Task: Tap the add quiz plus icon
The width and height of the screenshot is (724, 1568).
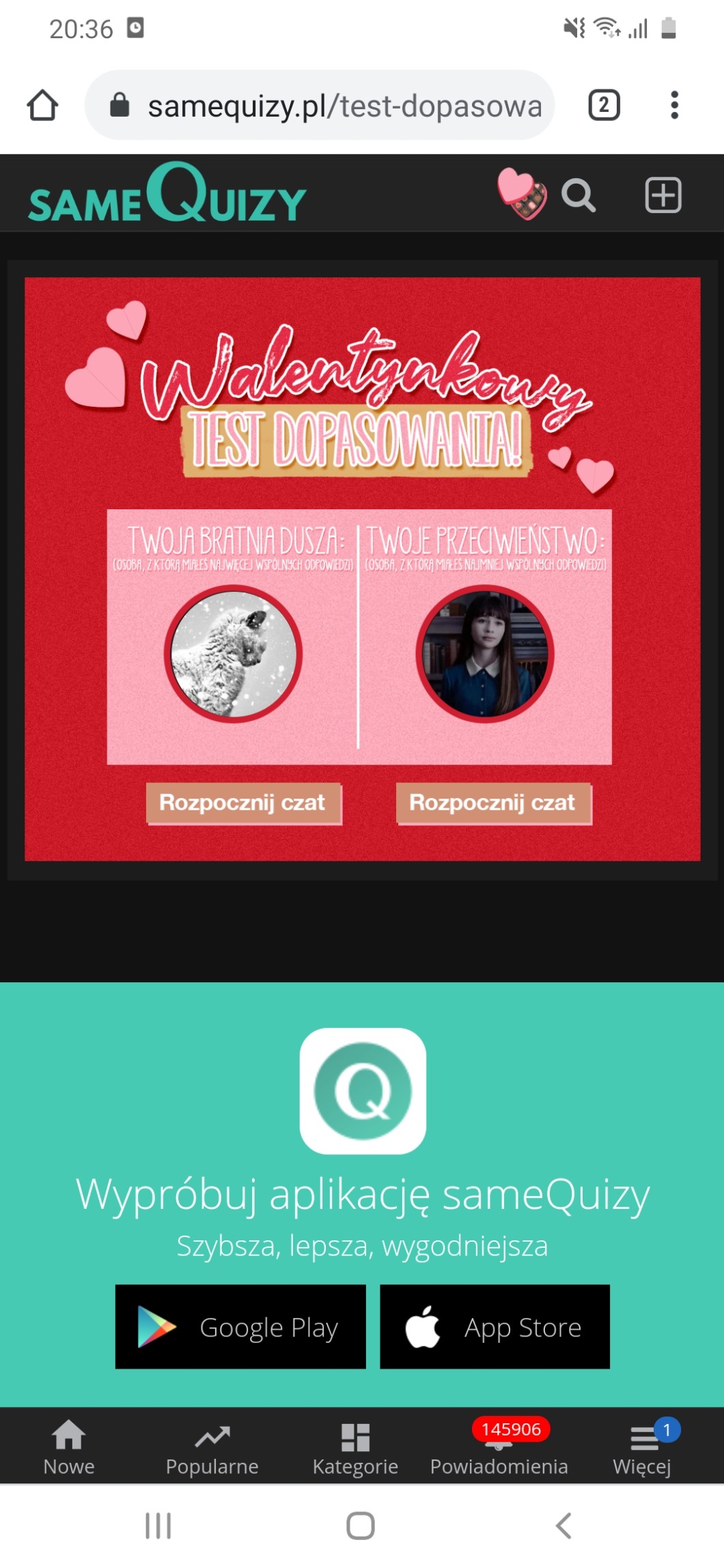Action: click(x=663, y=195)
